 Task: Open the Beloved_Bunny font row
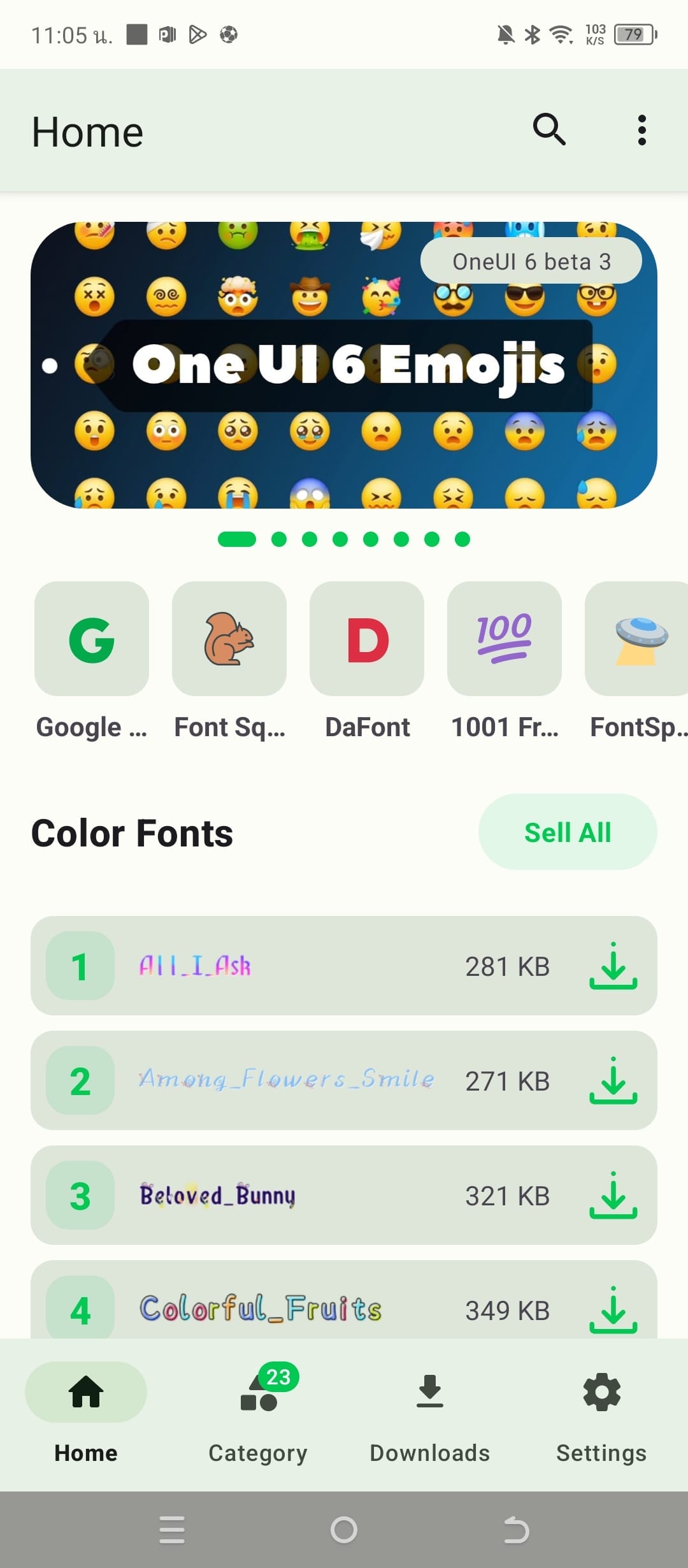(344, 1195)
